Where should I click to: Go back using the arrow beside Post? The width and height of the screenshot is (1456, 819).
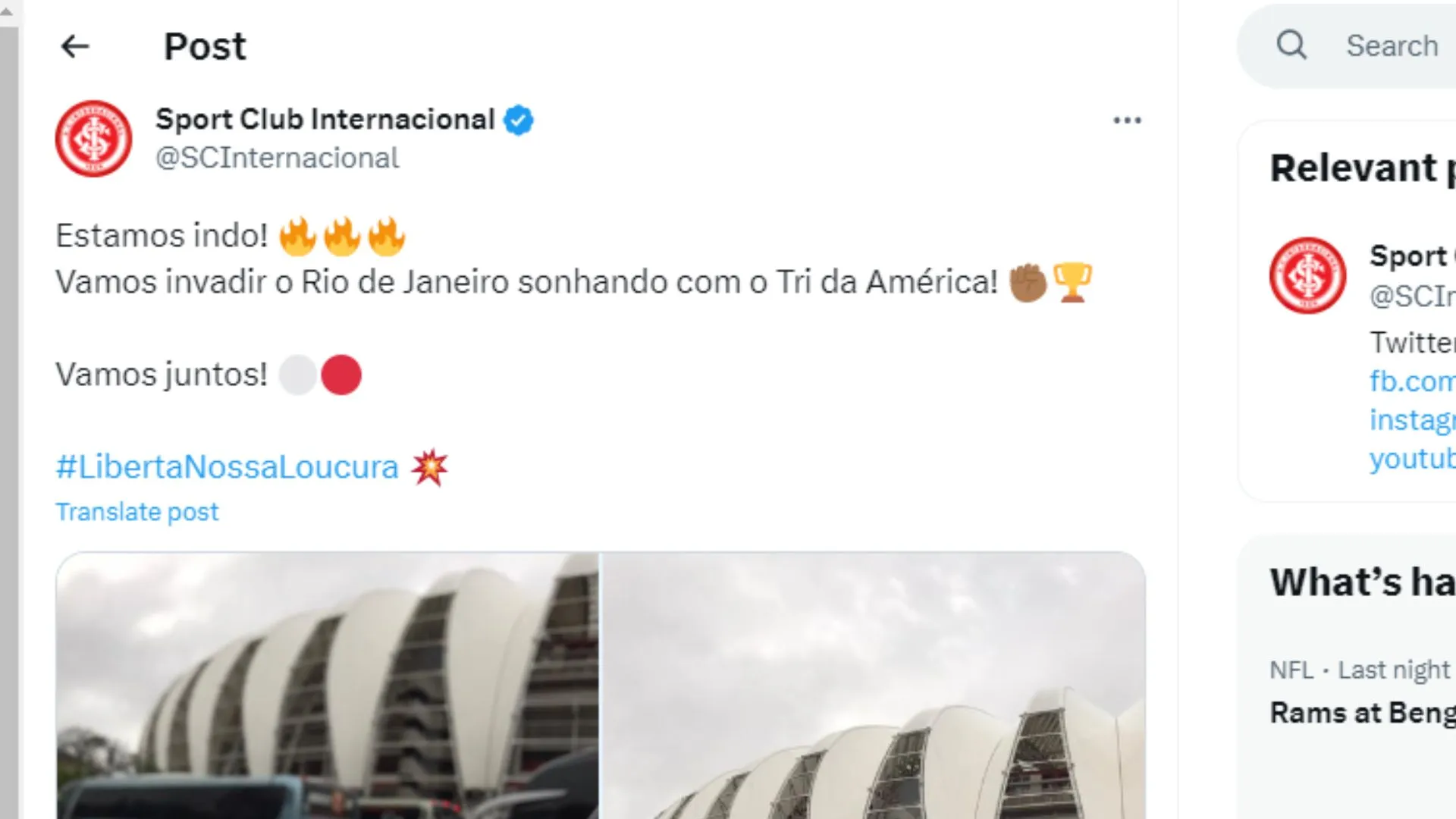click(x=75, y=46)
